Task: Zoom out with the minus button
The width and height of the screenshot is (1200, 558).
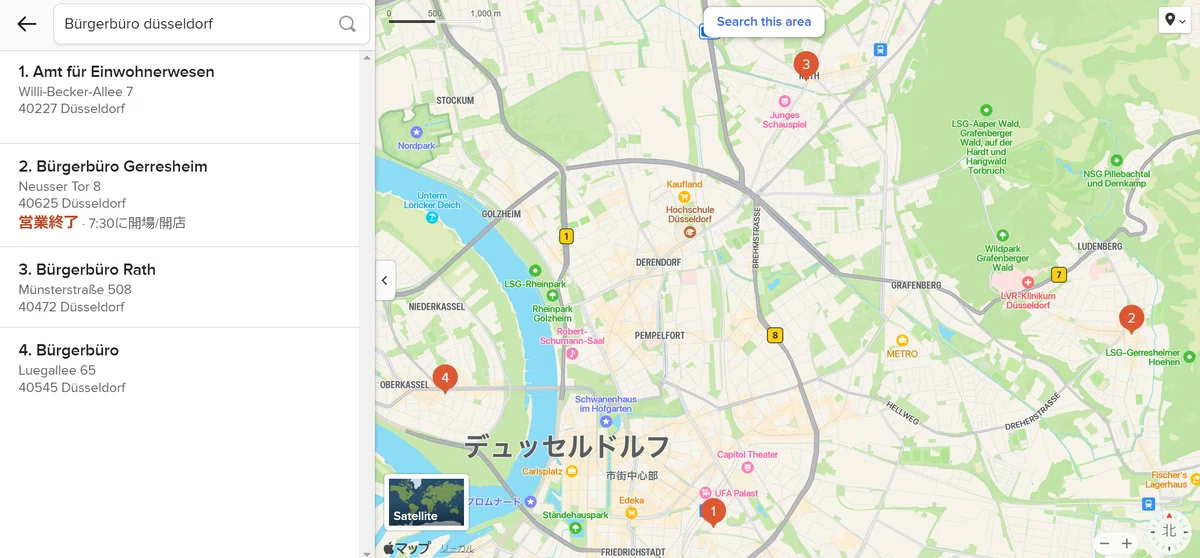Action: pyautogui.click(x=1105, y=543)
